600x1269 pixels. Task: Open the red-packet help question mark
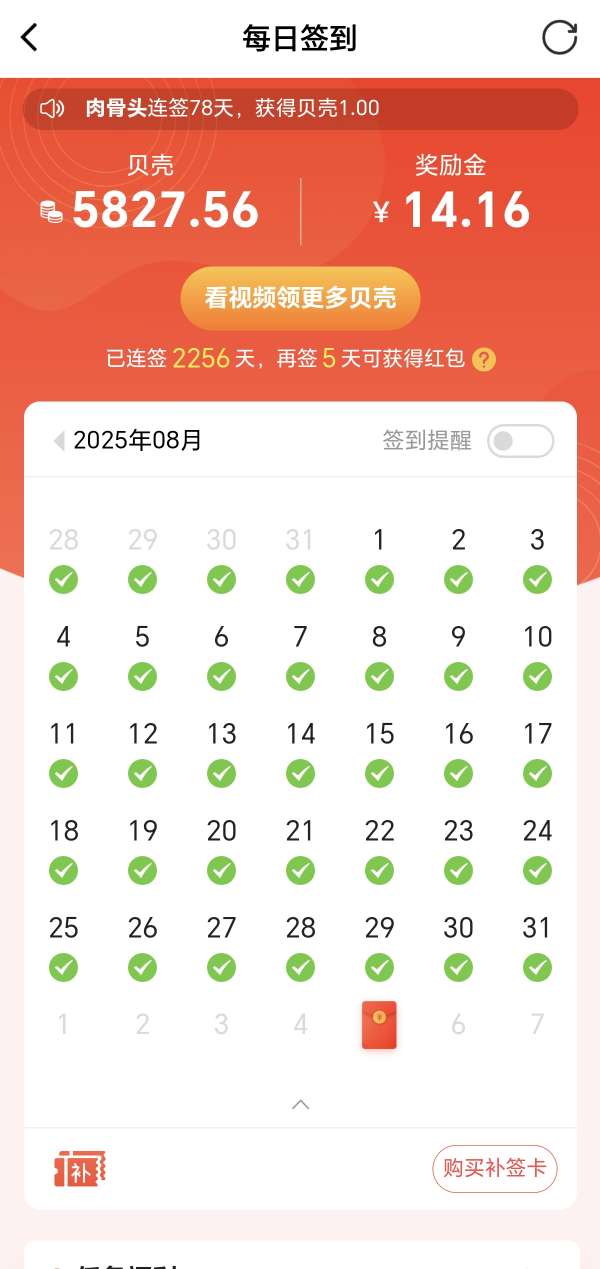[484, 359]
